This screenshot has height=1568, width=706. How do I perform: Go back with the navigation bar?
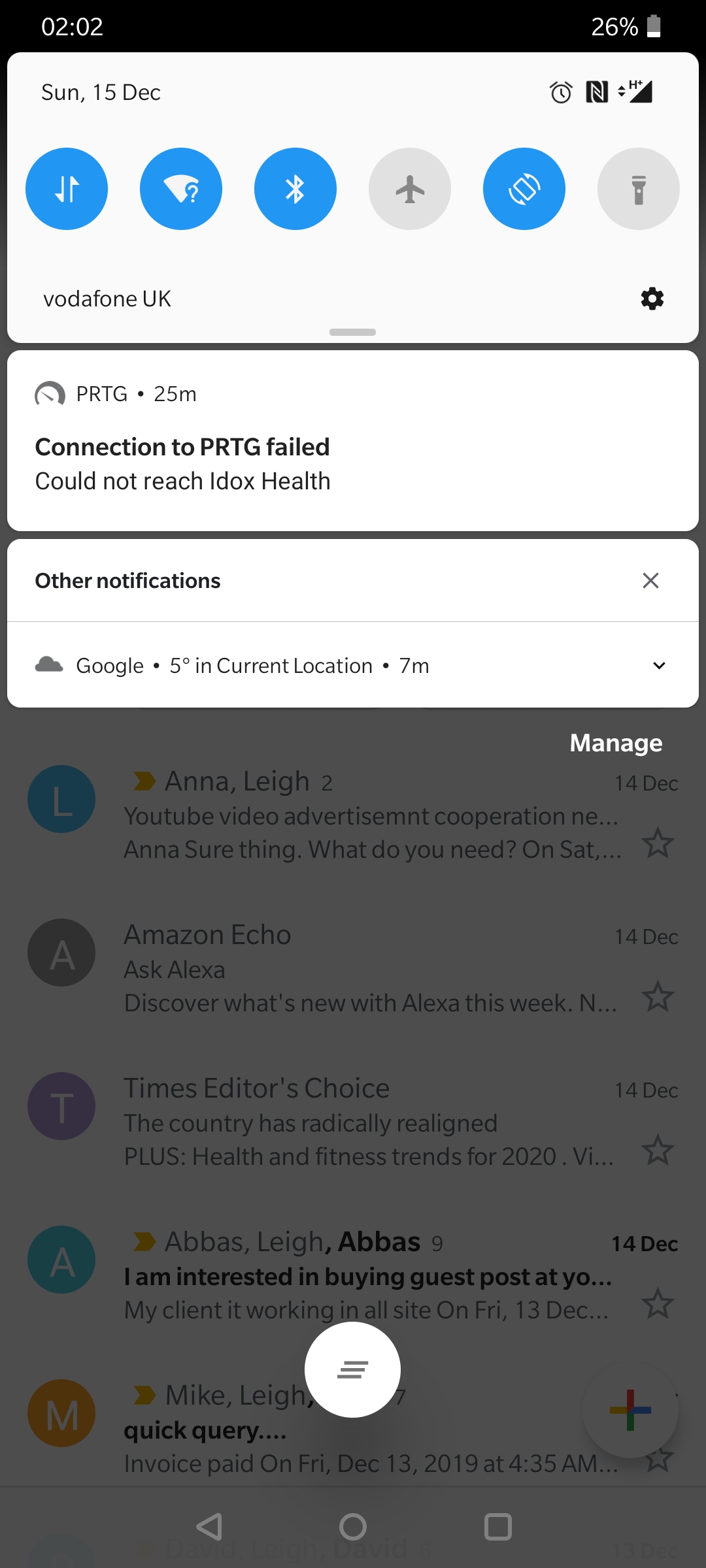(x=210, y=1527)
